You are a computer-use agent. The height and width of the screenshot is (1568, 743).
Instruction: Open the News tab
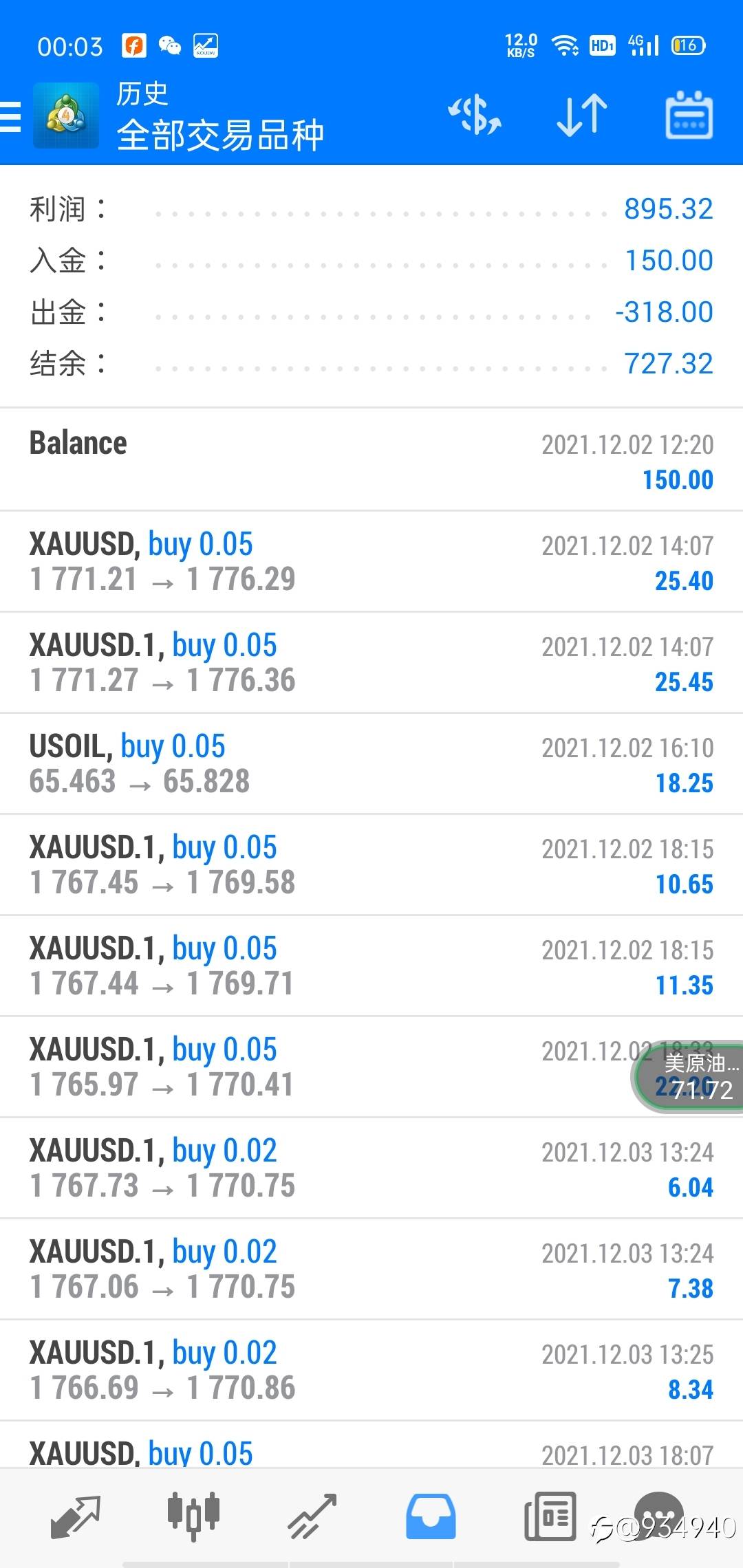pos(550,1516)
